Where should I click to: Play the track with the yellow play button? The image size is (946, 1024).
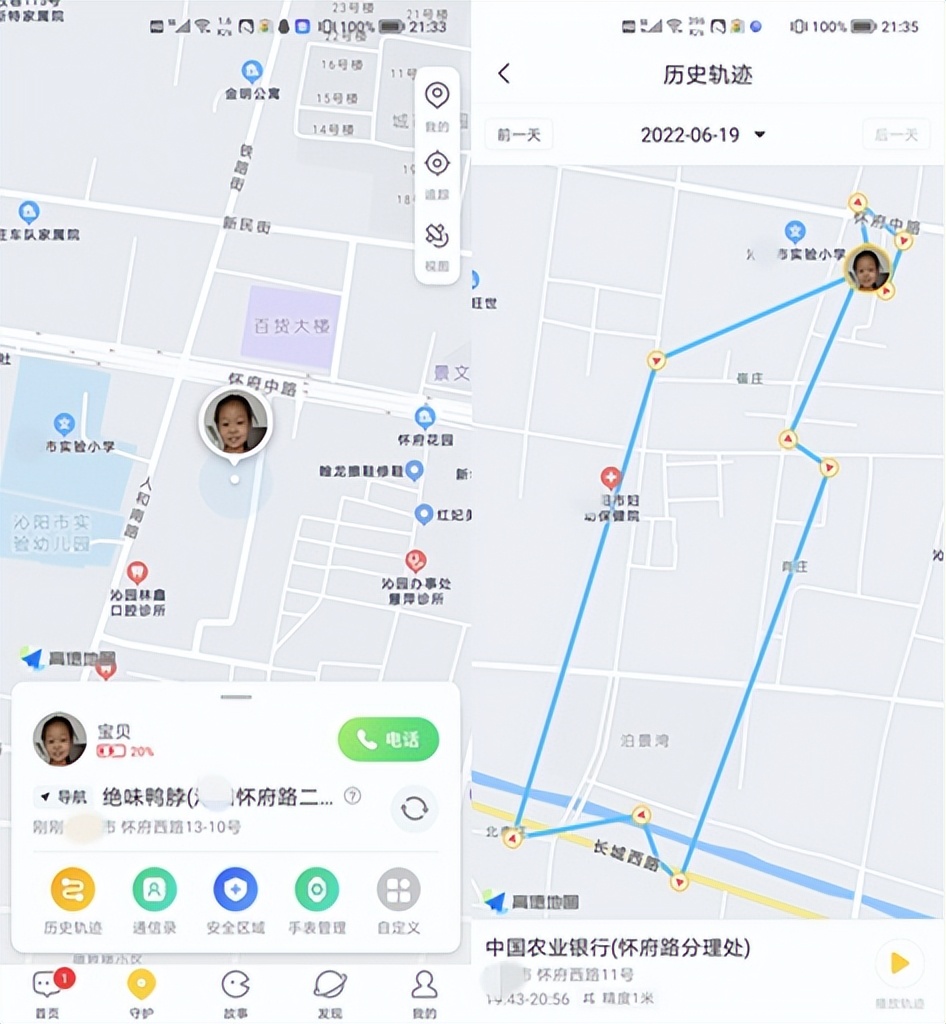coord(900,963)
